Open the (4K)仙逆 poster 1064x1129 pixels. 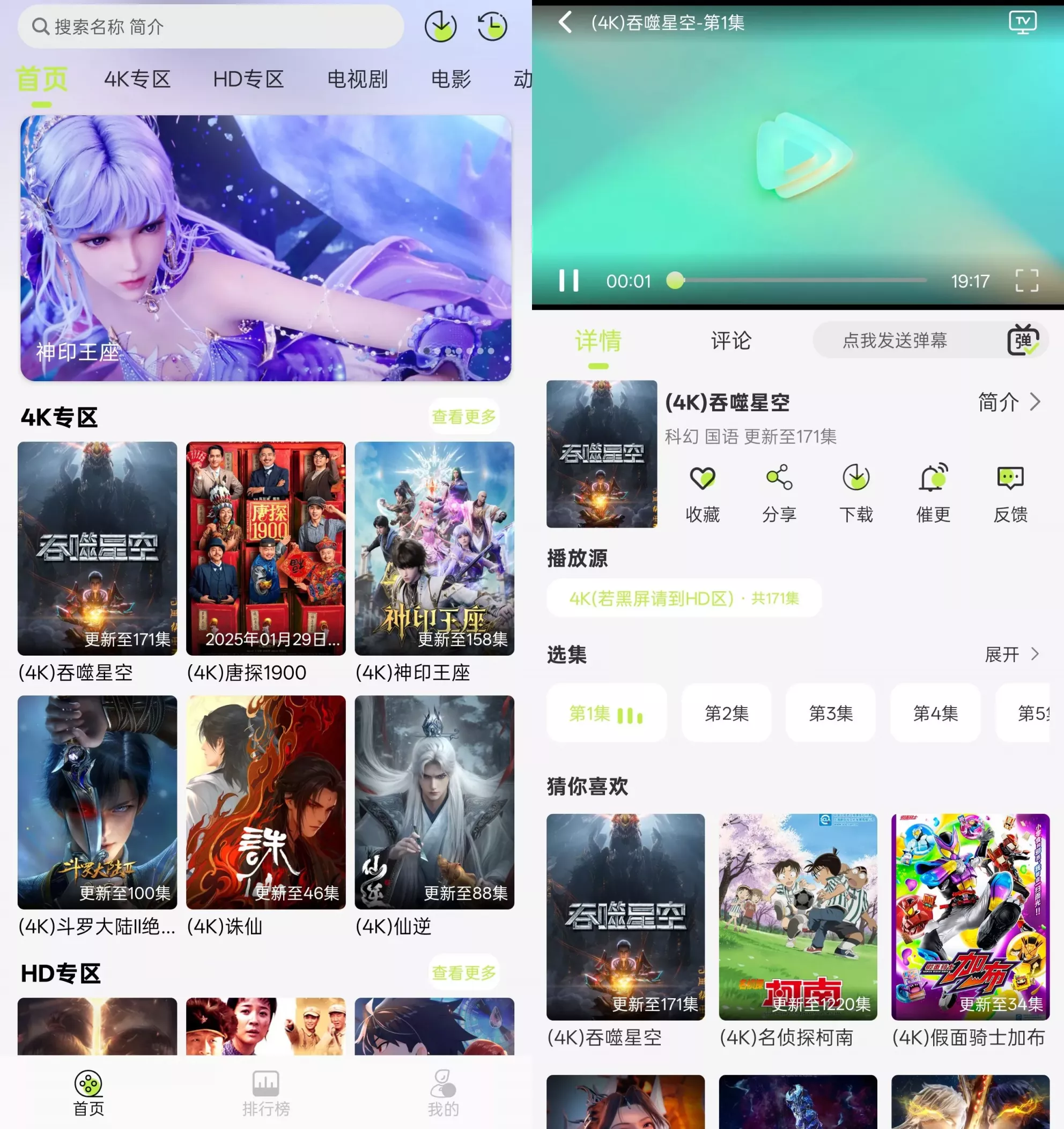pos(434,802)
